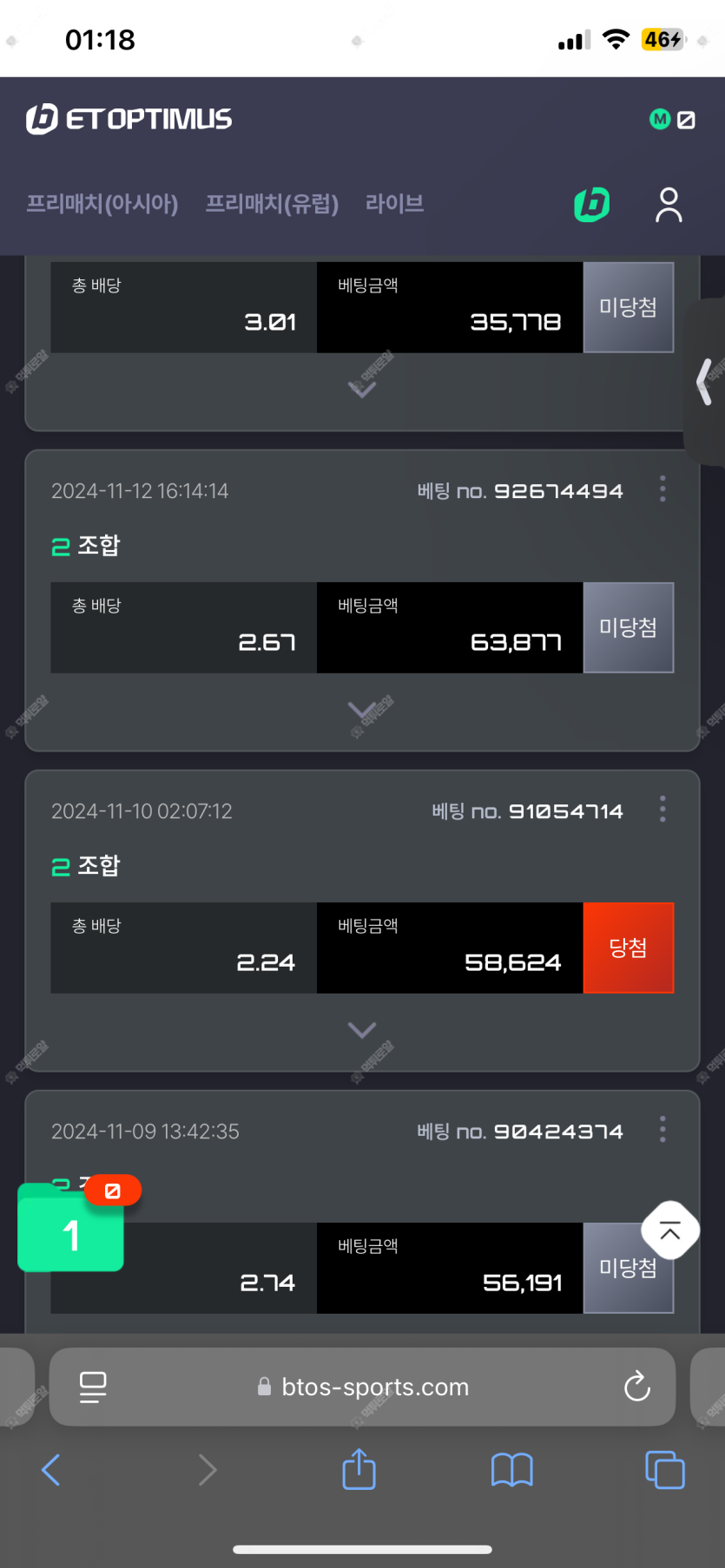Switch to 프리매치(아시아) tab
This screenshot has height=1568, width=725.
point(102,204)
